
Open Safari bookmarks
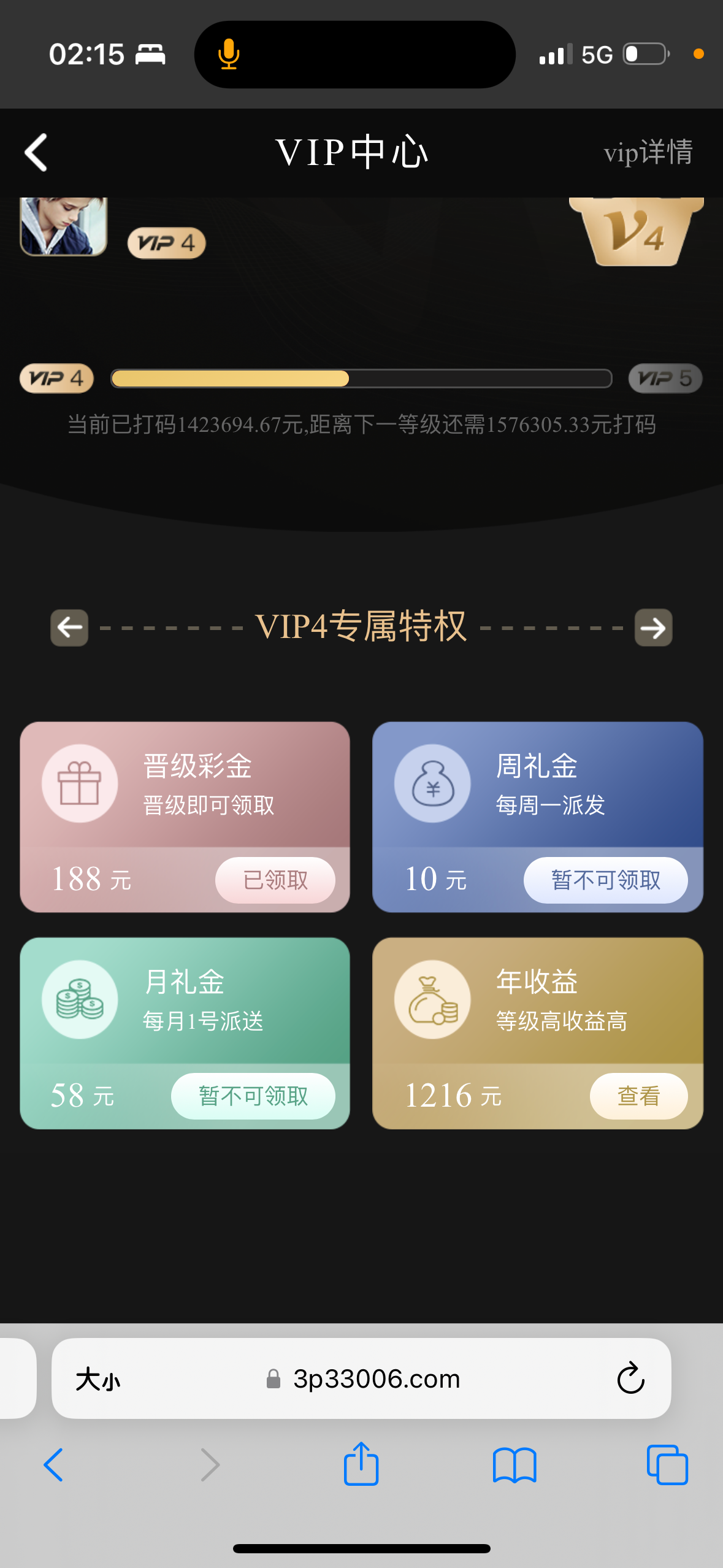(x=515, y=1465)
